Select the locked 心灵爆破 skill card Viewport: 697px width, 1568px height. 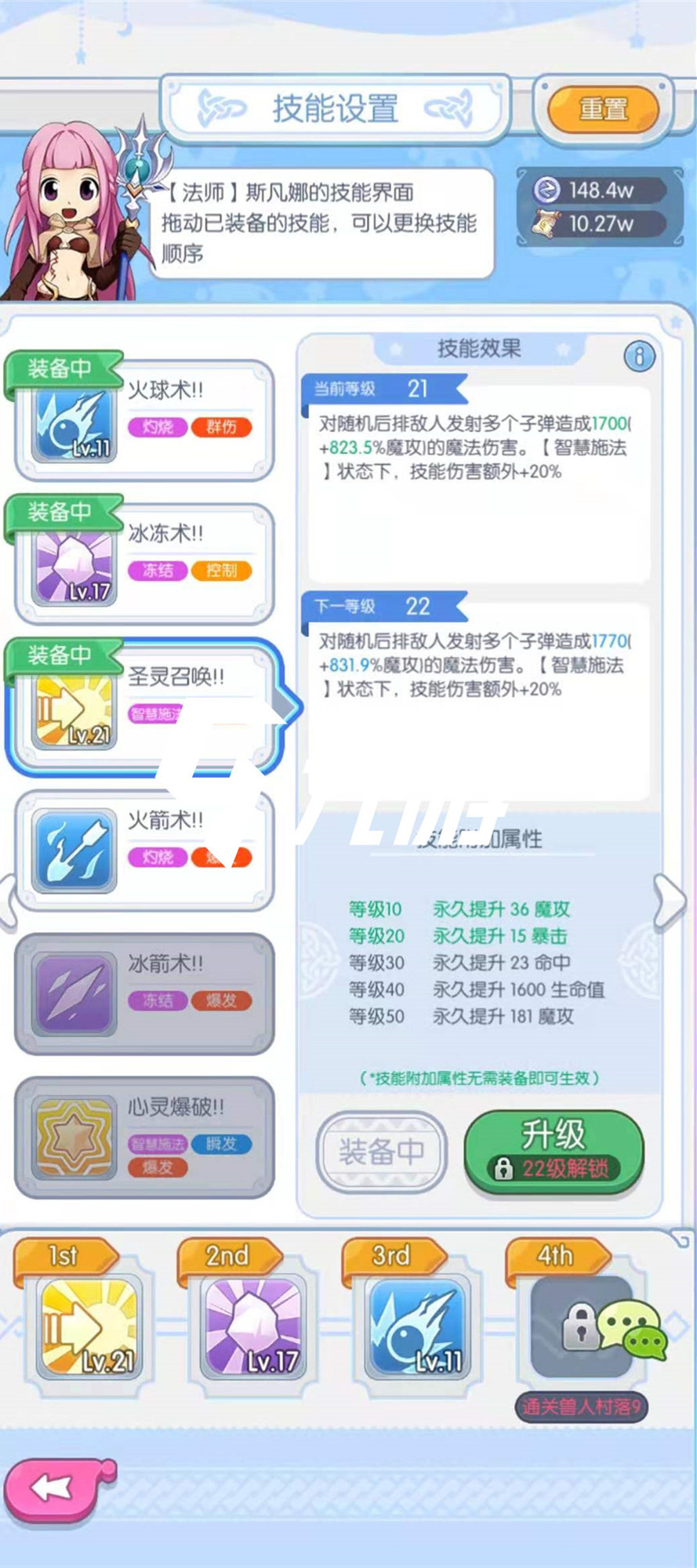(145, 1137)
